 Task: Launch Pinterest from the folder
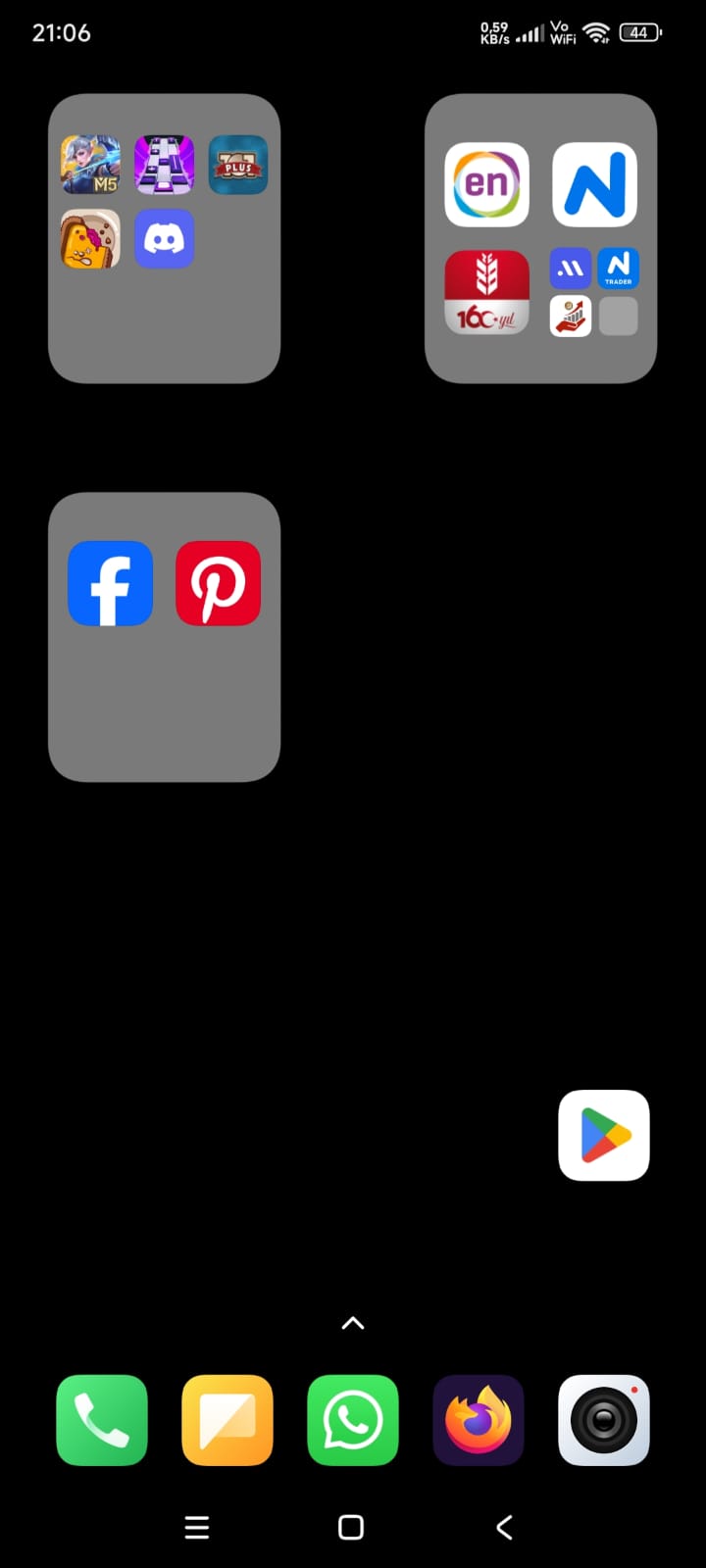coord(218,583)
